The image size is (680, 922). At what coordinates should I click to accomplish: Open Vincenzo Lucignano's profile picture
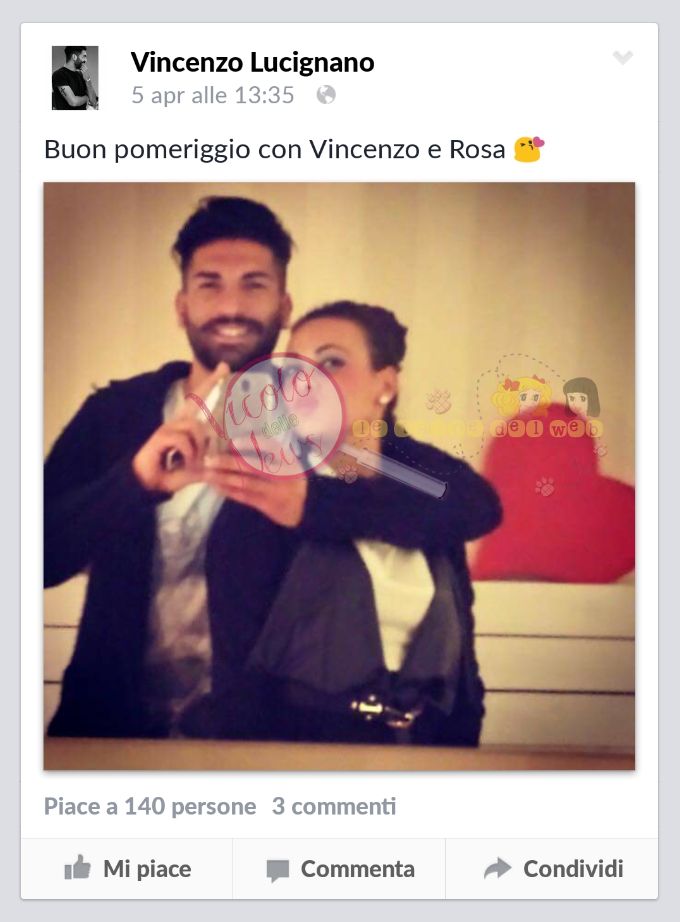[75, 78]
